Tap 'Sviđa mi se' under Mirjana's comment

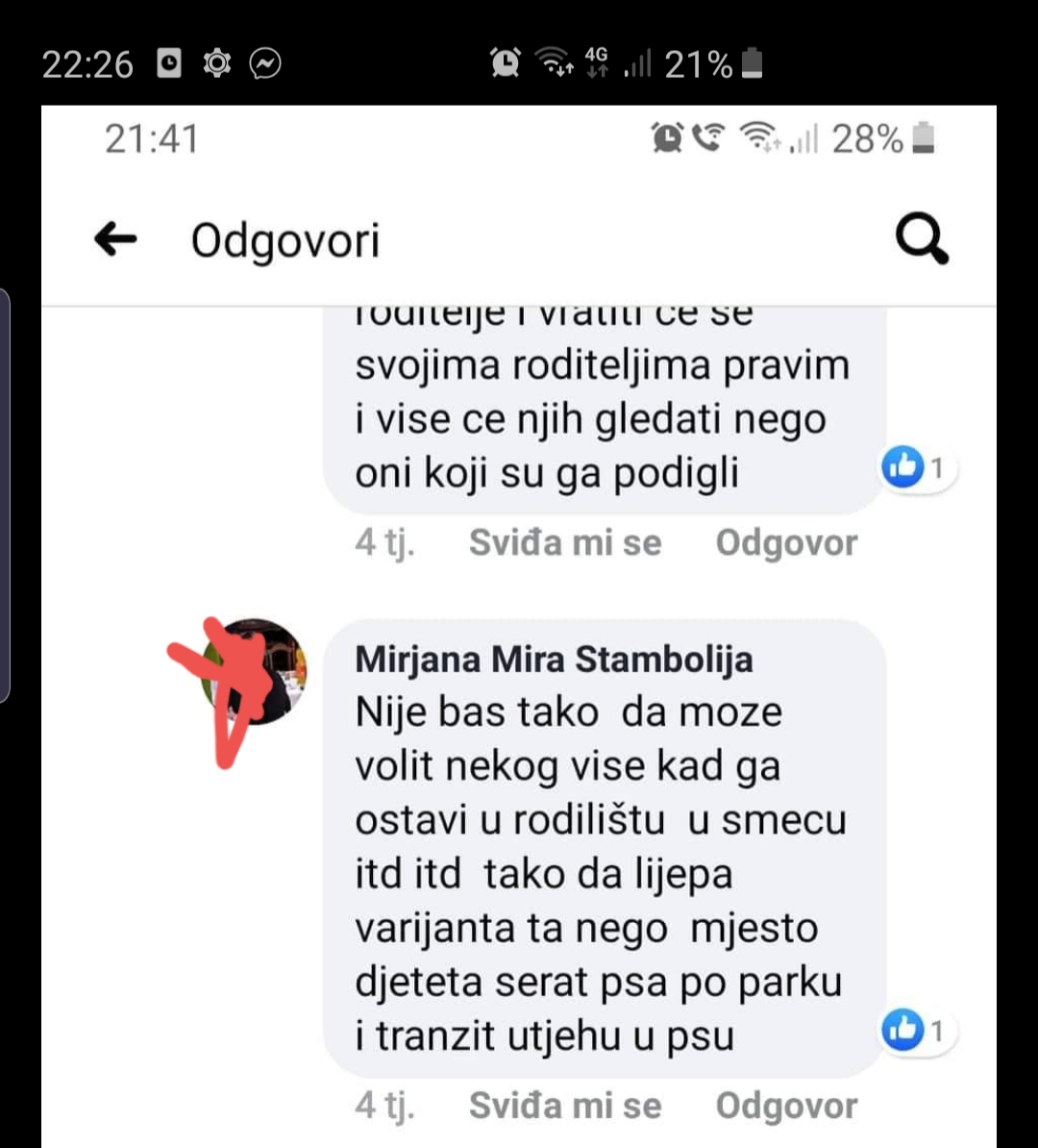point(564,1106)
